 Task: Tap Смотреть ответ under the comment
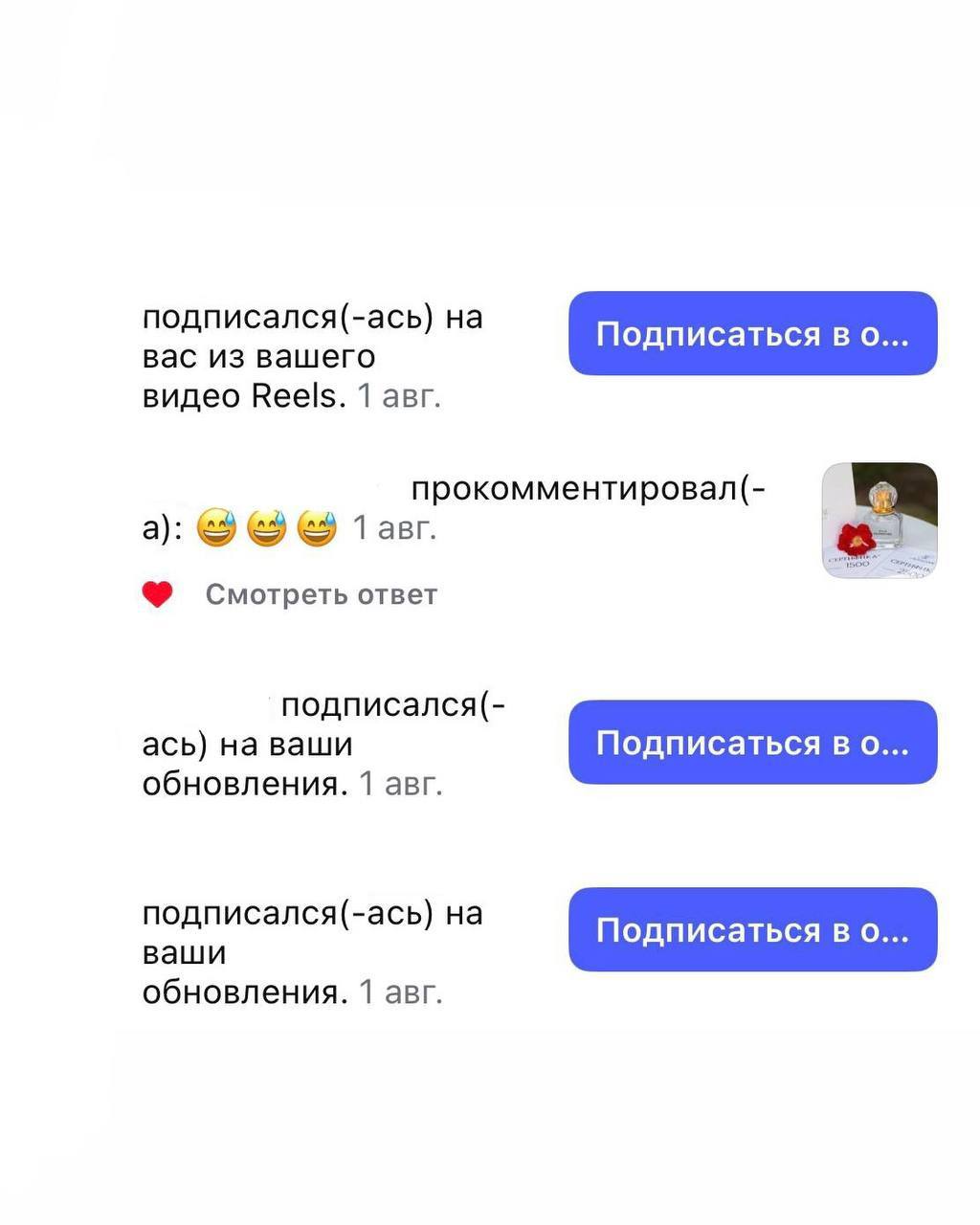tap(321, 595)
